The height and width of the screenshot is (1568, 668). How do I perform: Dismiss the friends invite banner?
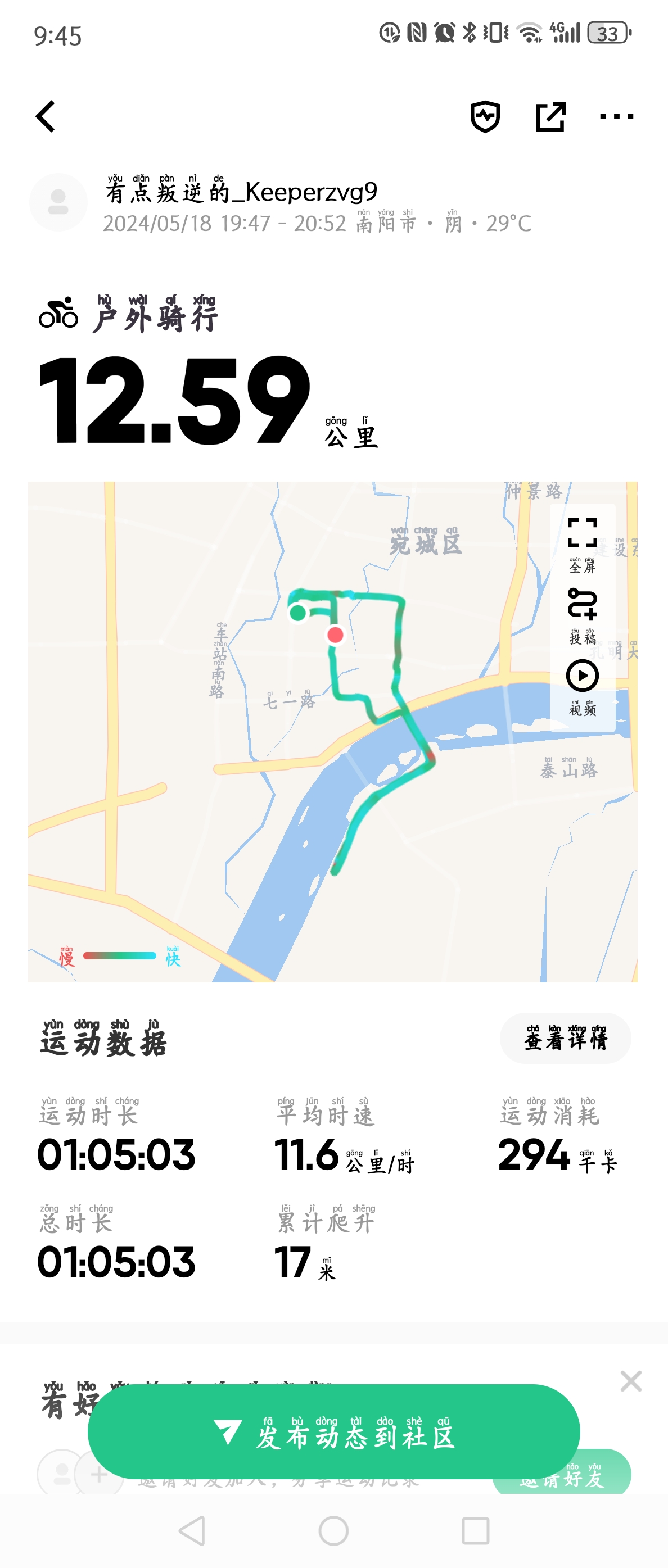tap(631, 1381)
